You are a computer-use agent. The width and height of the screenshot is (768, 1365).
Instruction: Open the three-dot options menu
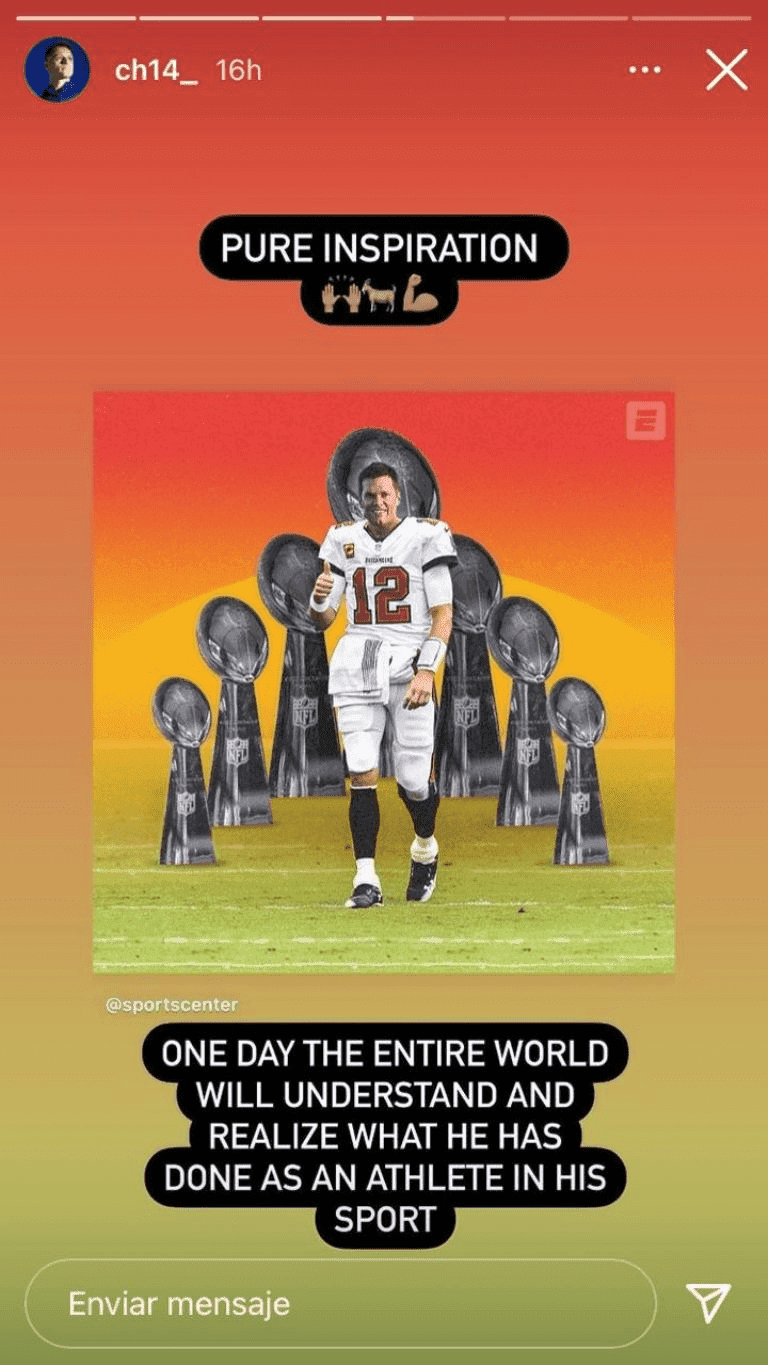coord(645,70)
